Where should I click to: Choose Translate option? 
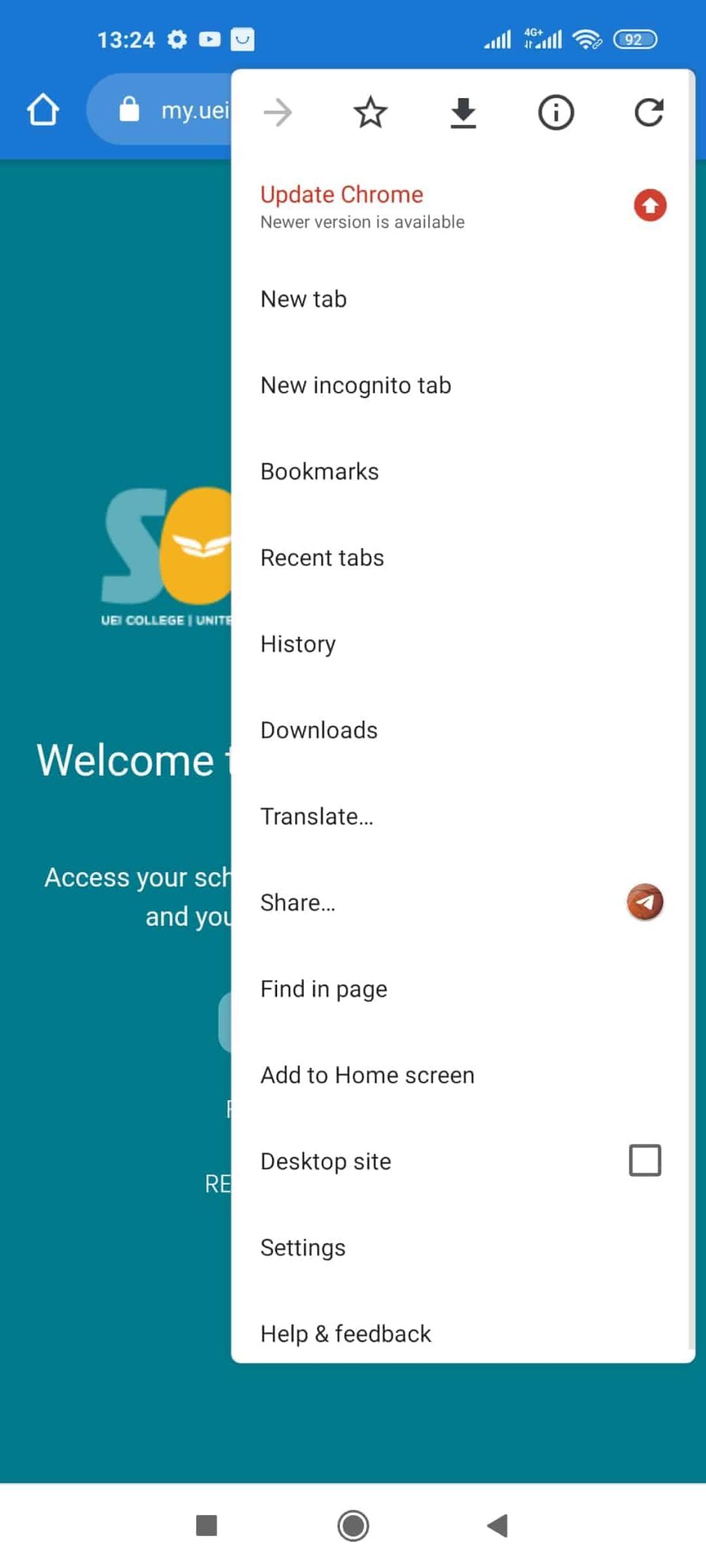[316, 817]
